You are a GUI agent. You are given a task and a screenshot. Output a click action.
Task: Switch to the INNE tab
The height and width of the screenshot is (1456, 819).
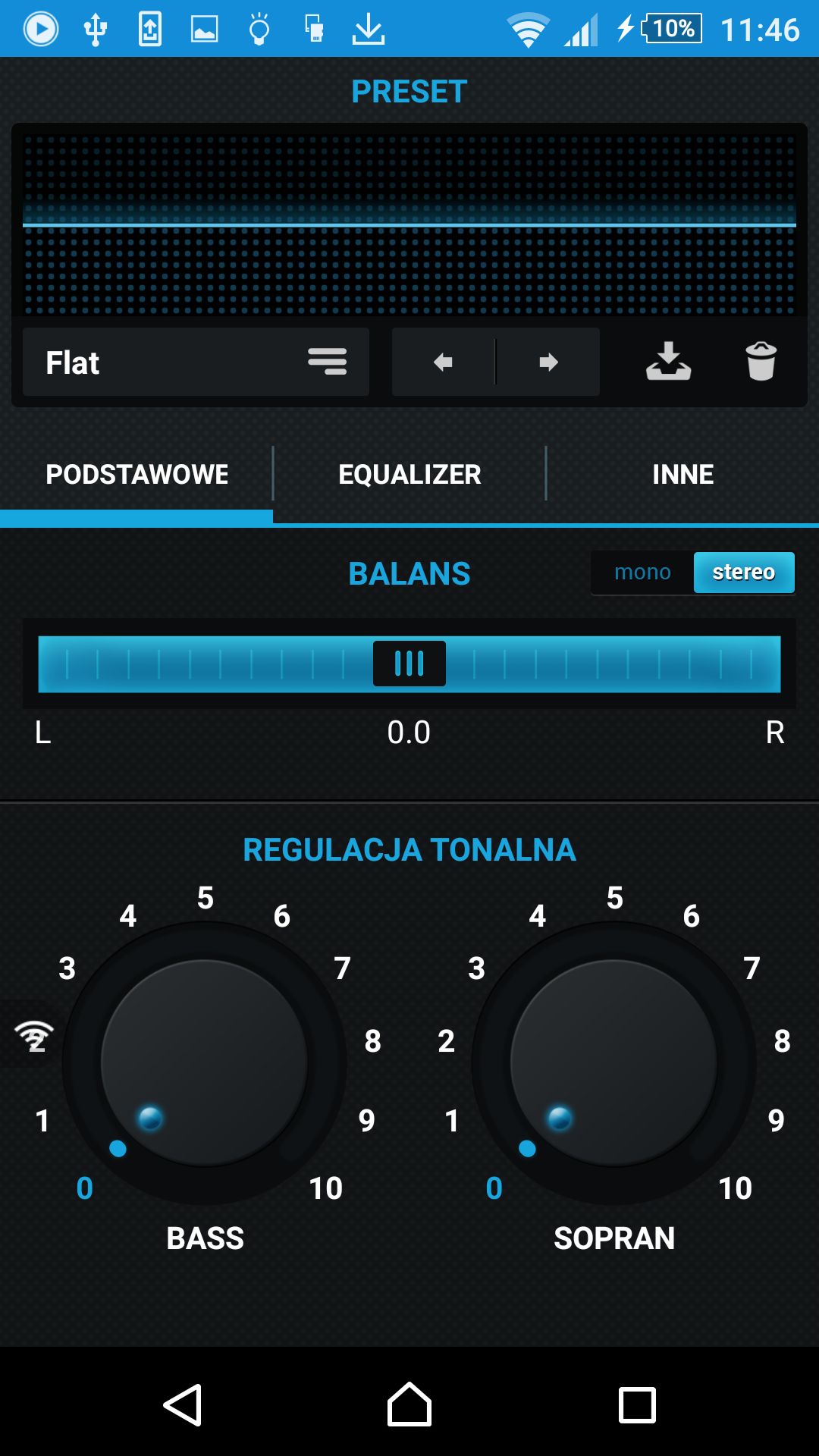click(682, 475)
